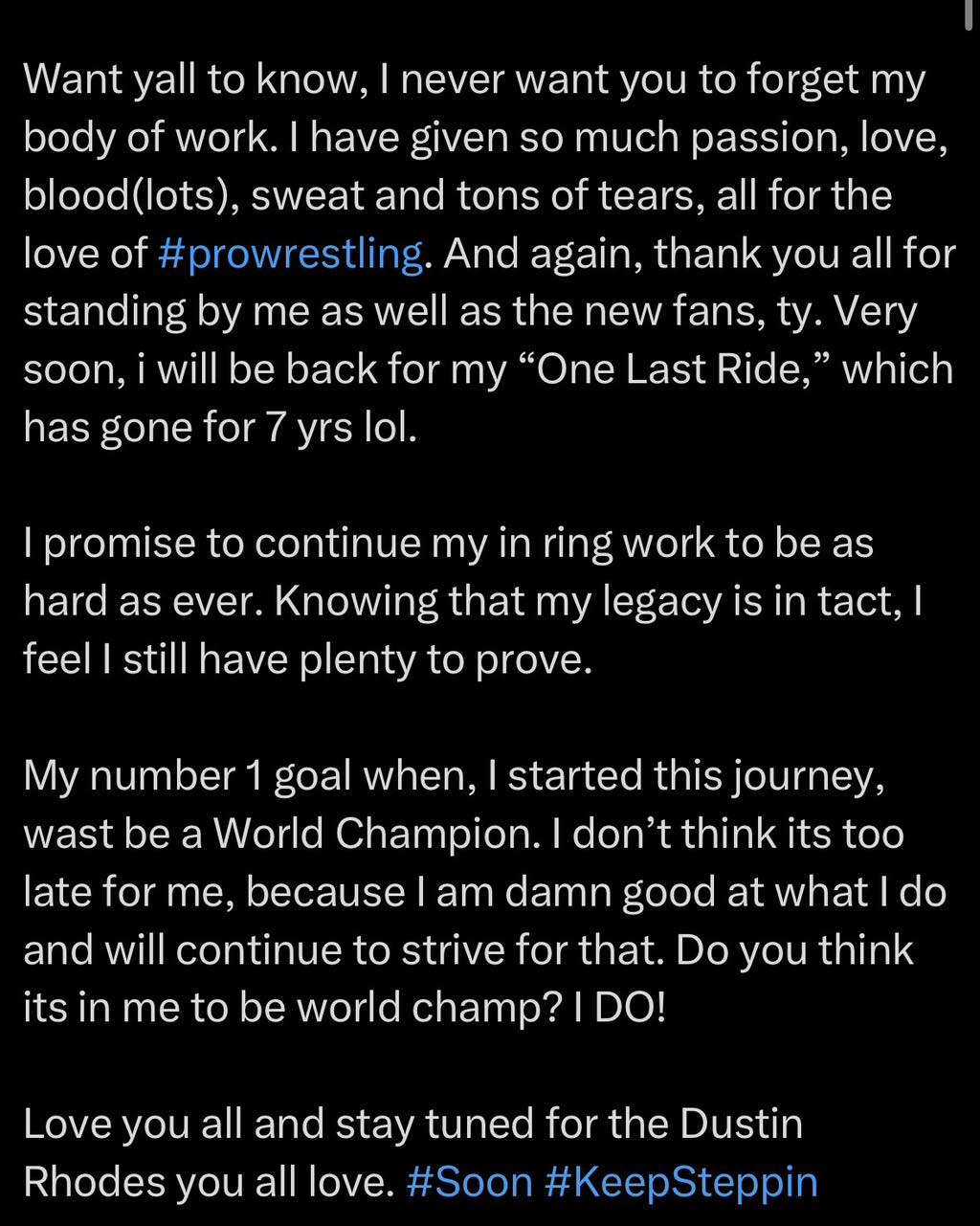Image resolution: width=980 pixels, height=1226 pixels.
Task: Open the #KeepSteppin hashtag
Action: click(x=681, y=1181)
